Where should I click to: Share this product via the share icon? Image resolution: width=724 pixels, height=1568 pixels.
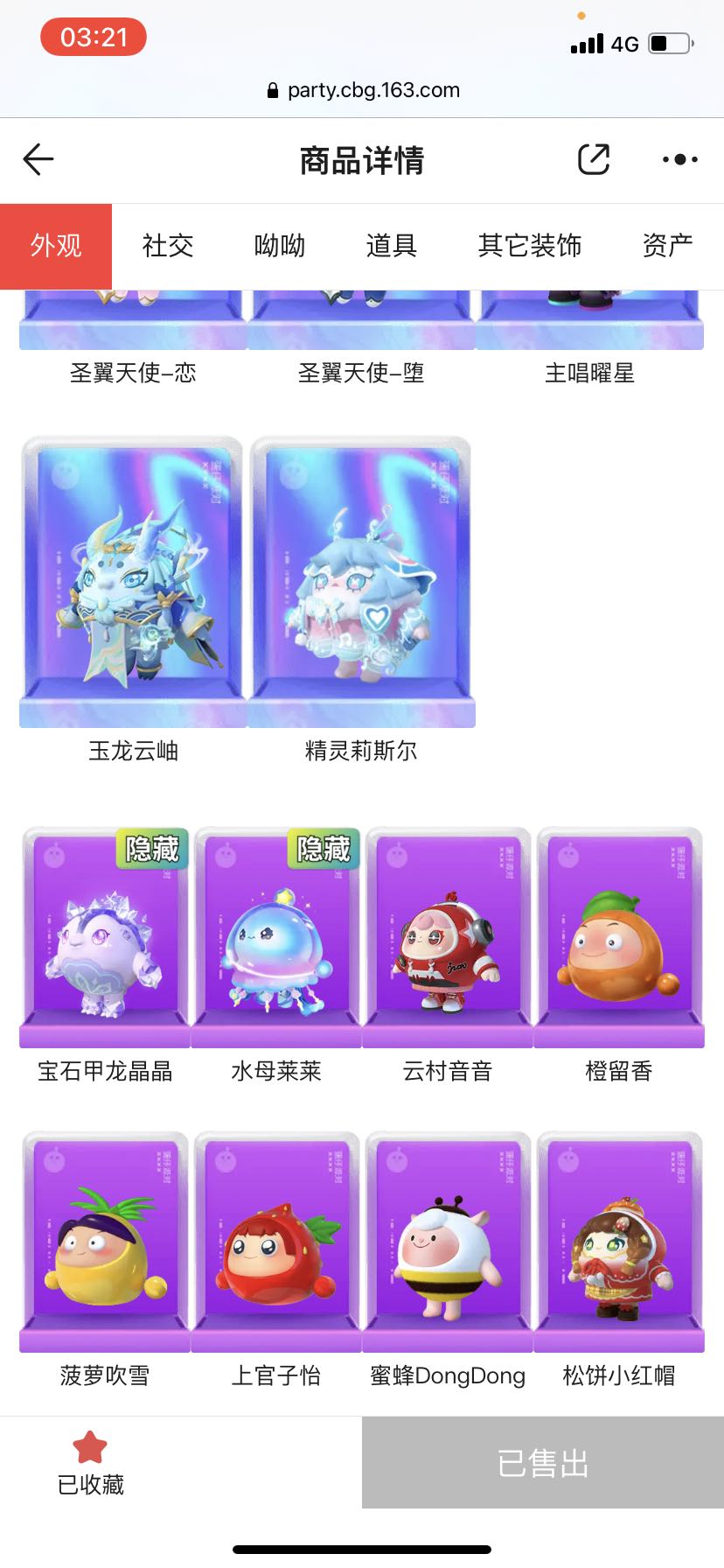(594, 159)
